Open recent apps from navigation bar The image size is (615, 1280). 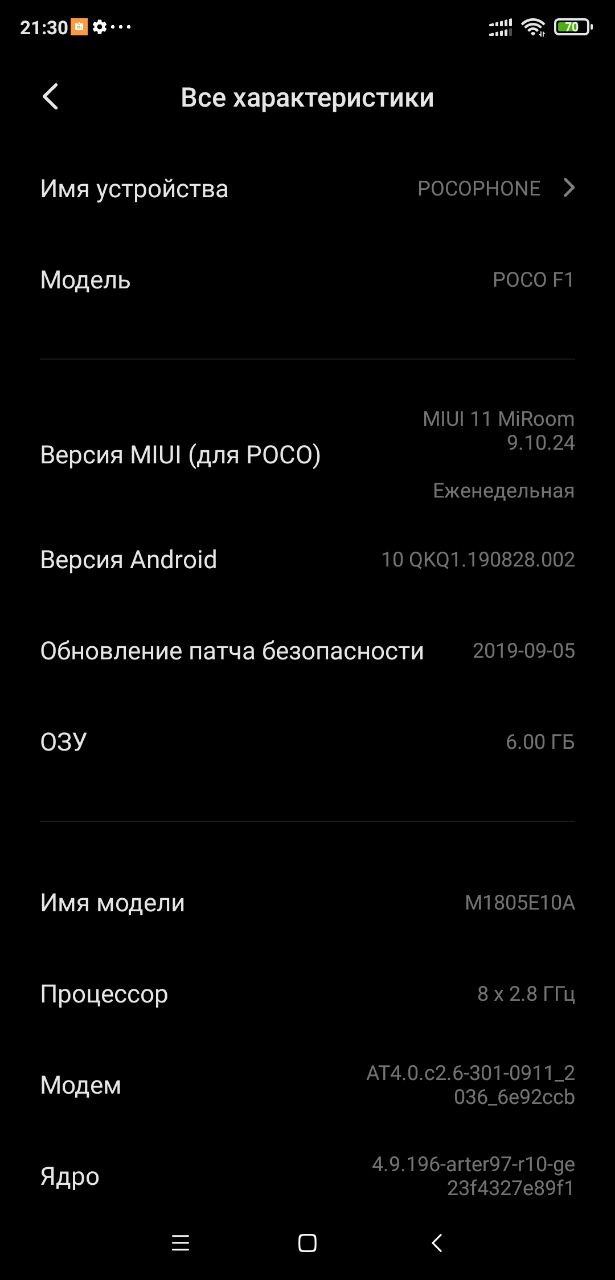click(180, 1243)
